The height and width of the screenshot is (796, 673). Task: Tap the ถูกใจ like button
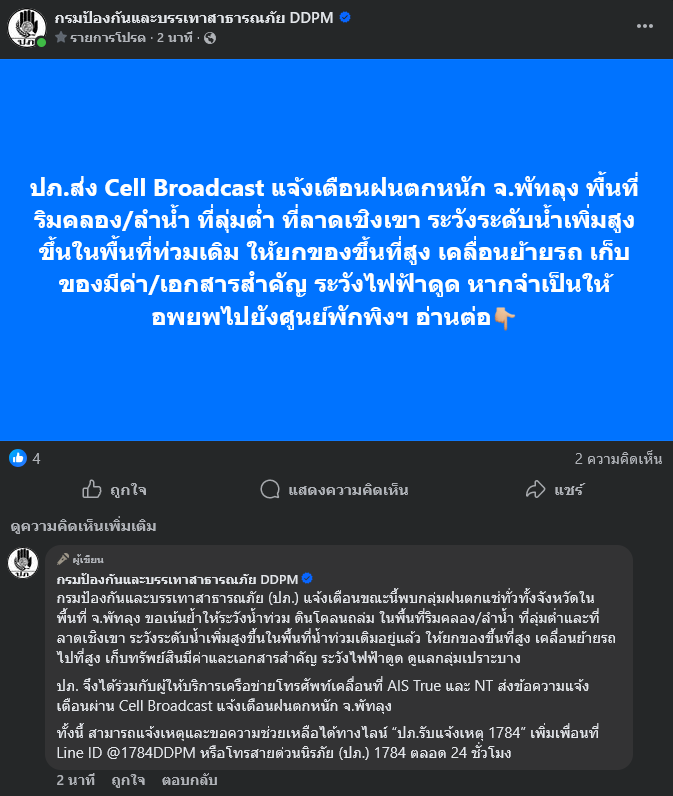[114, 490]
